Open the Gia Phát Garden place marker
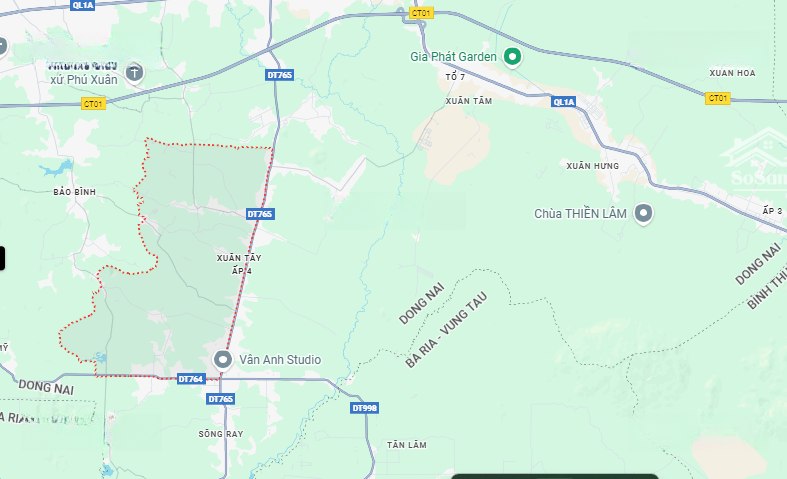This screenshot has height=479, width=787. click(512, 57)
